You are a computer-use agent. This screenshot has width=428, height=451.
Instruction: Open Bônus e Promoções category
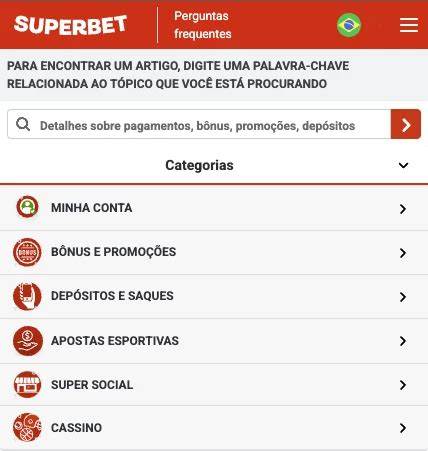214,252
